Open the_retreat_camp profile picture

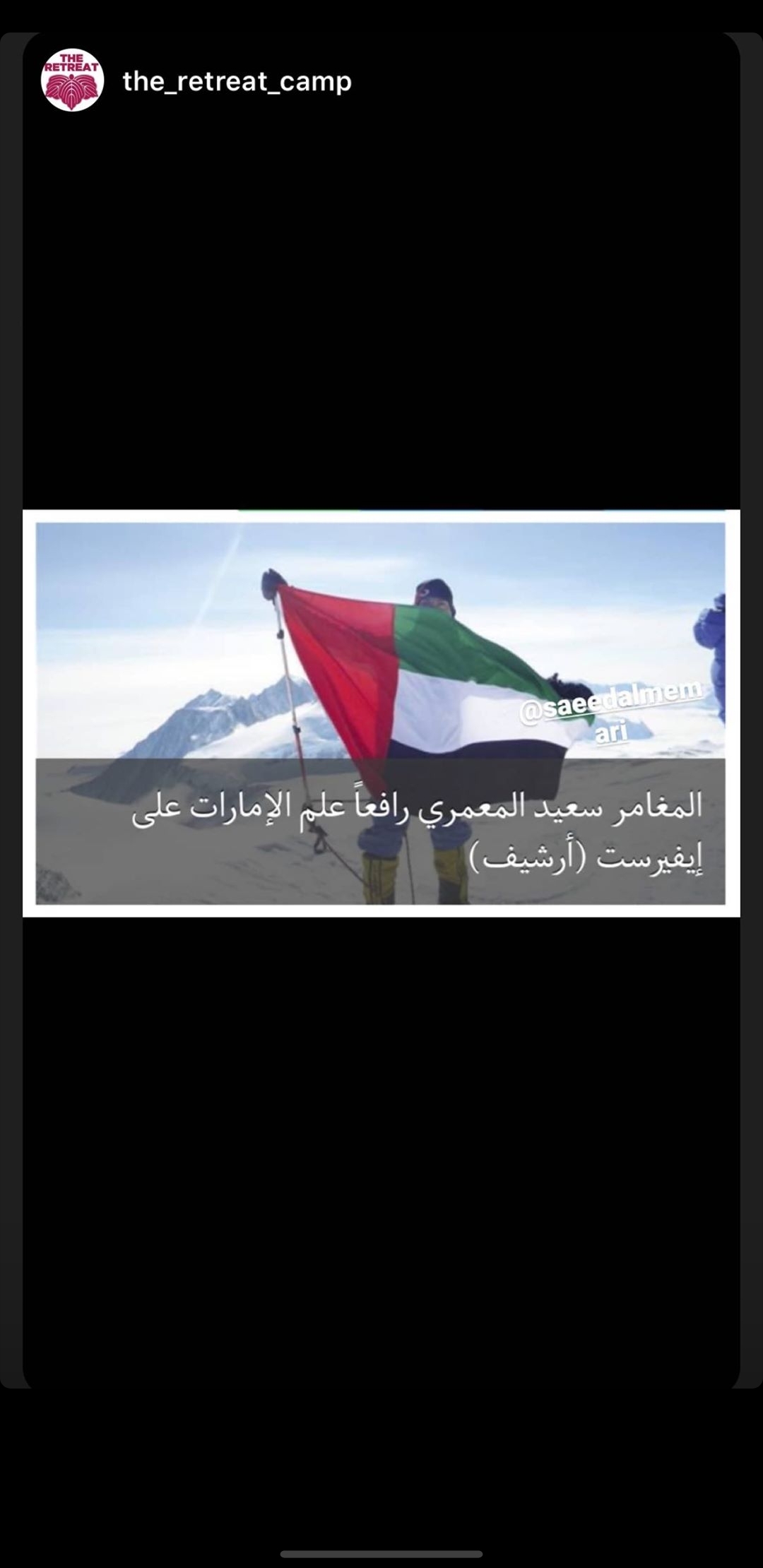[72, 81]
